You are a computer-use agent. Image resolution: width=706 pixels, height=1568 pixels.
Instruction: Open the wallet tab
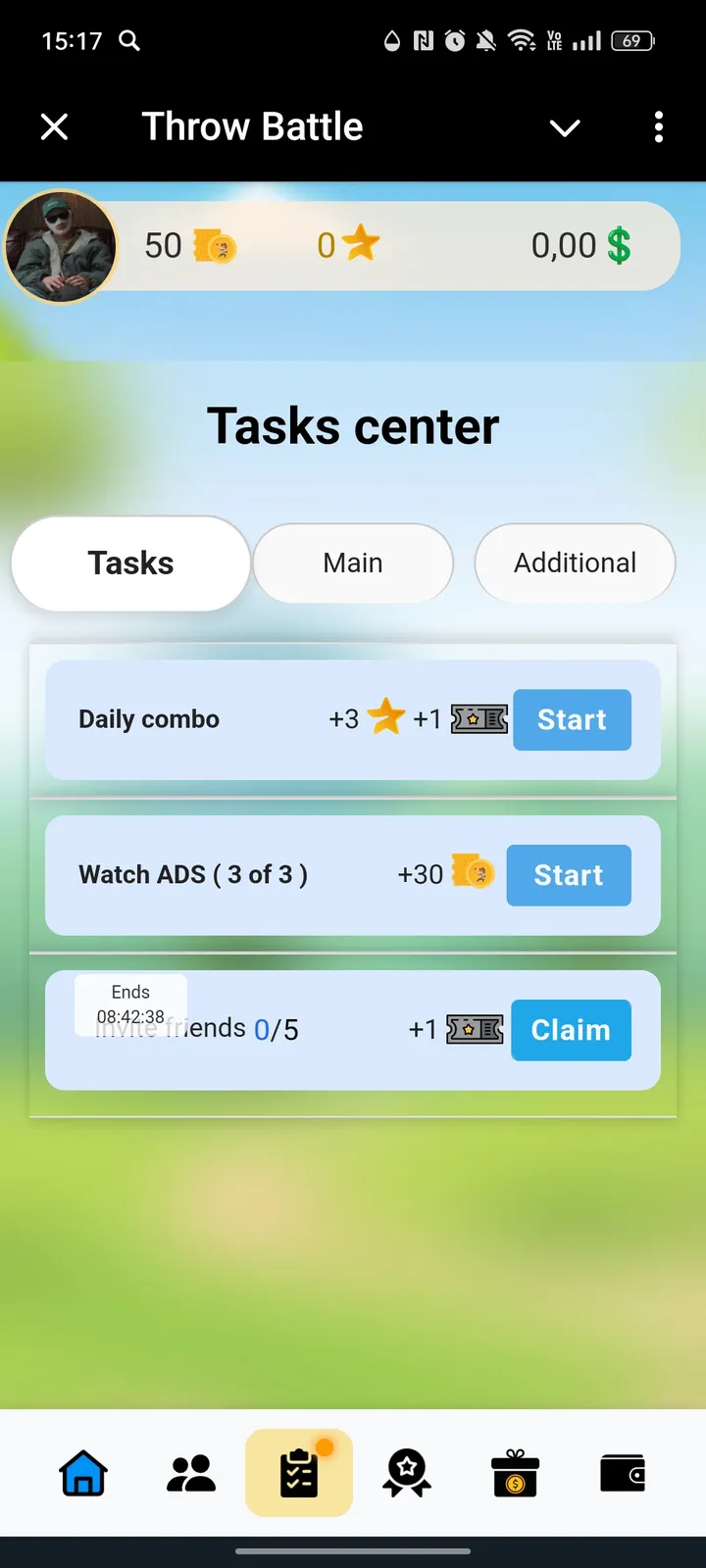pos(623,1473)
